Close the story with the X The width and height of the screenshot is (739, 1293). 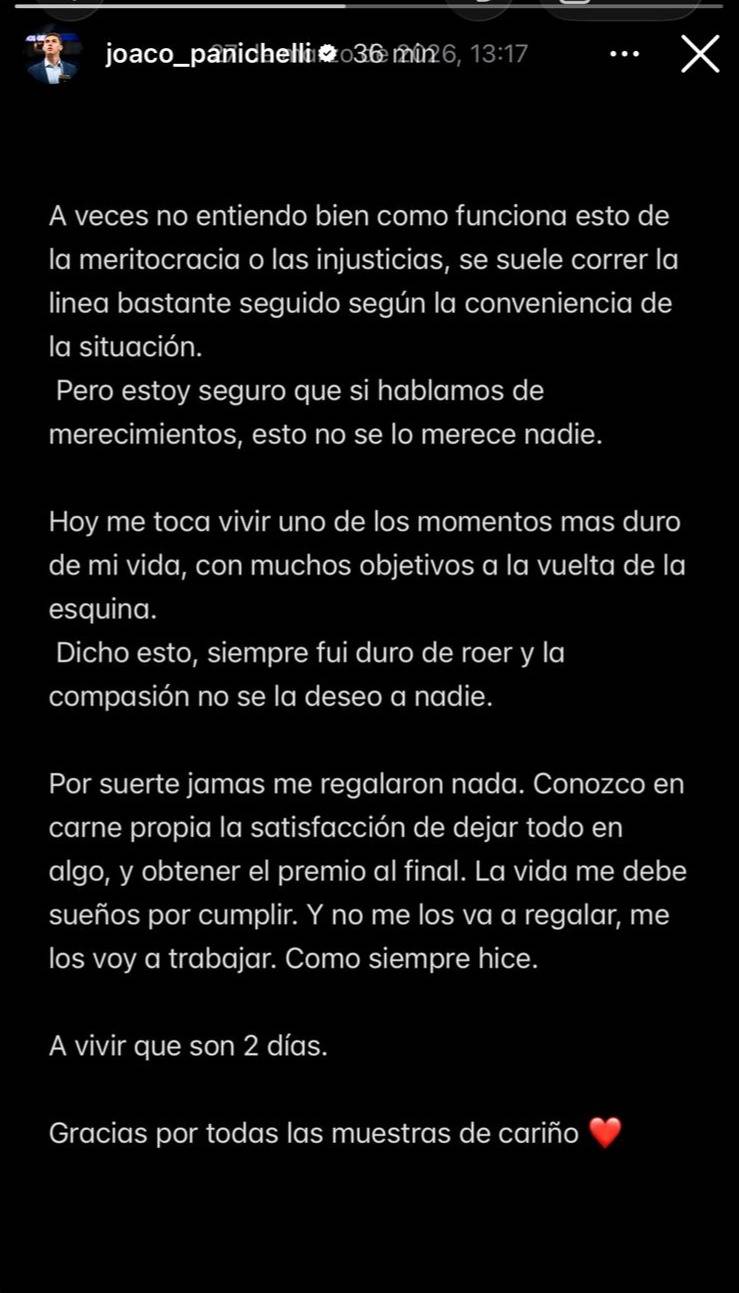(700, 54)
